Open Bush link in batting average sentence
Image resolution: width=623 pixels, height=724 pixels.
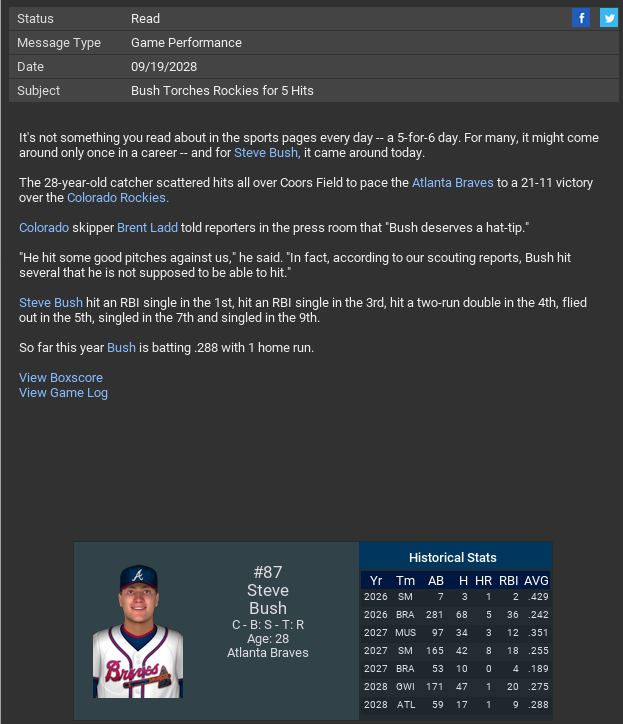121,348
